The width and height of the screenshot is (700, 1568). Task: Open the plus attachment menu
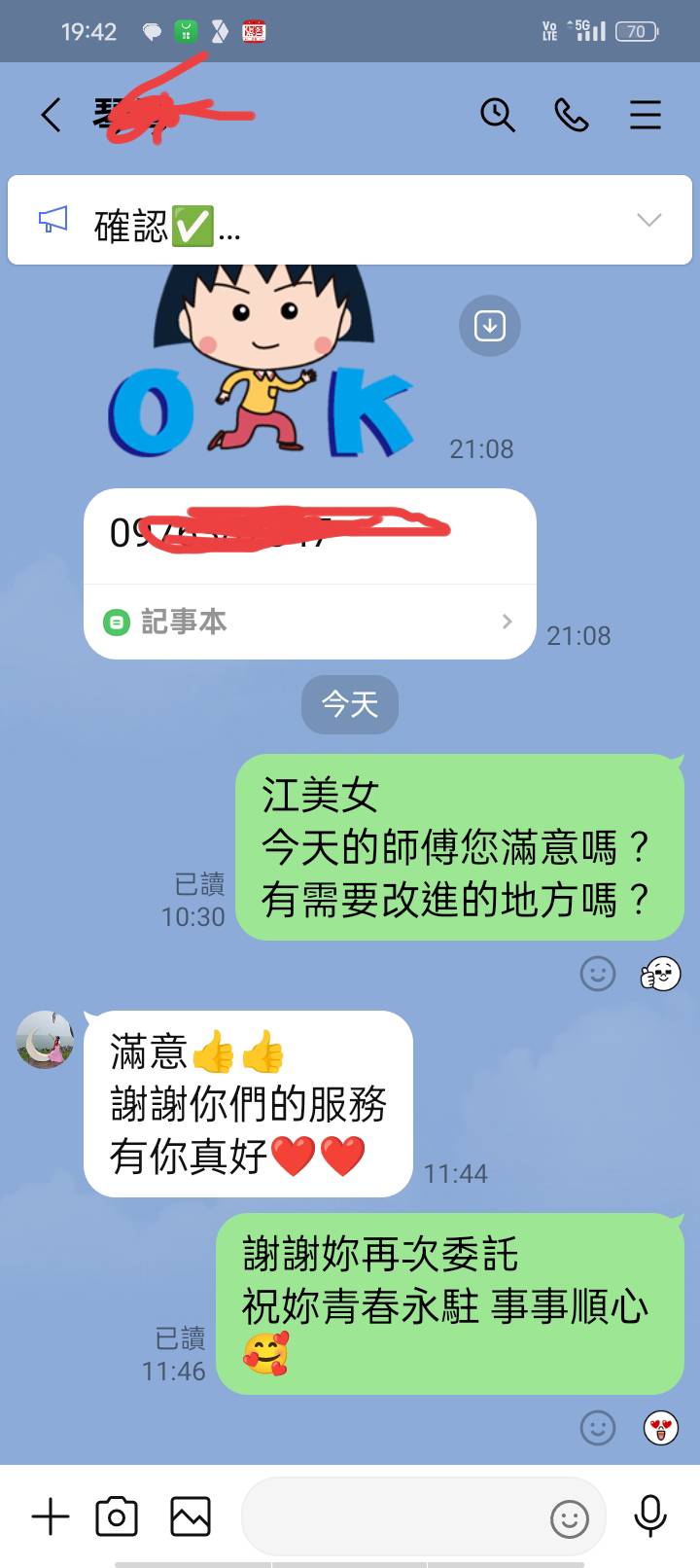pyautogui.click(x=51, y=1516)
